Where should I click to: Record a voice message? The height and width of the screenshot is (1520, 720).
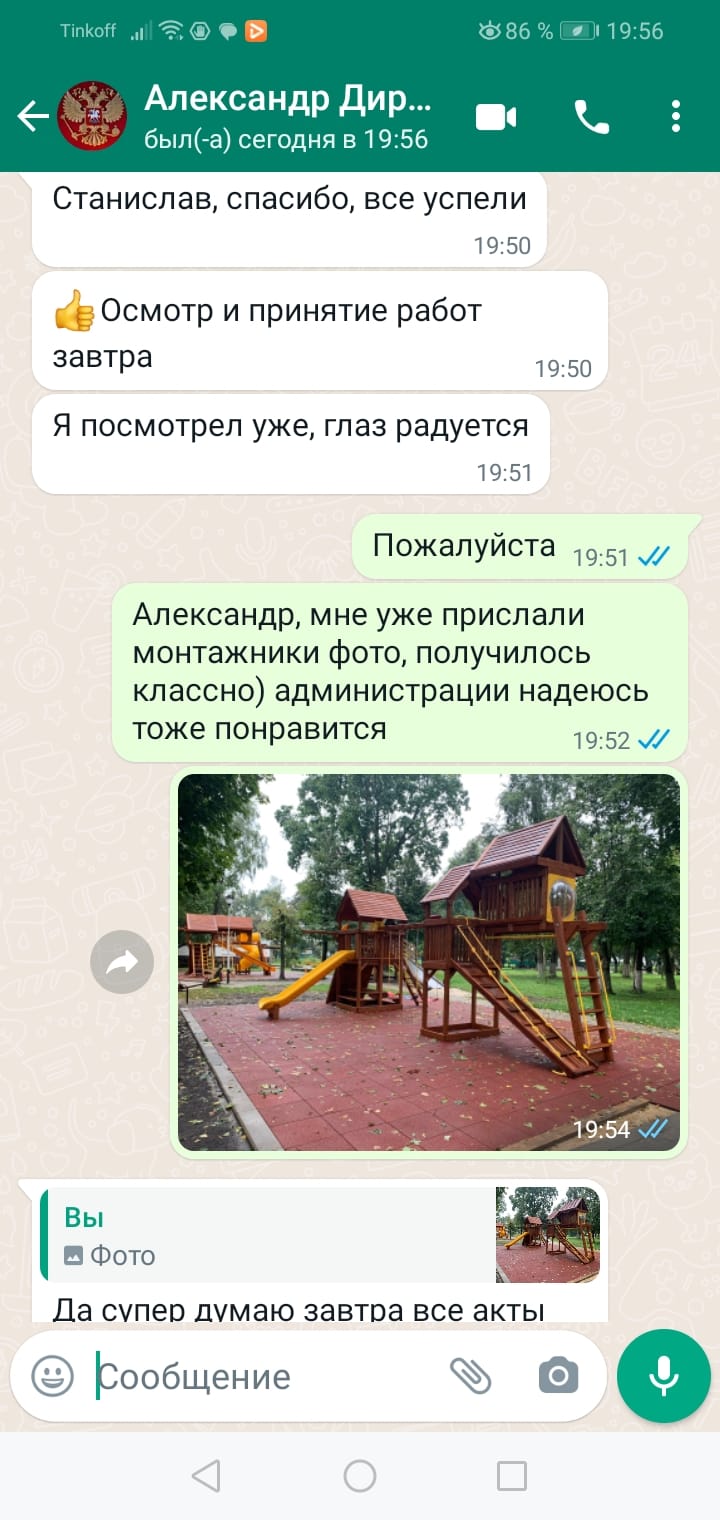(x=663, y=1376)
